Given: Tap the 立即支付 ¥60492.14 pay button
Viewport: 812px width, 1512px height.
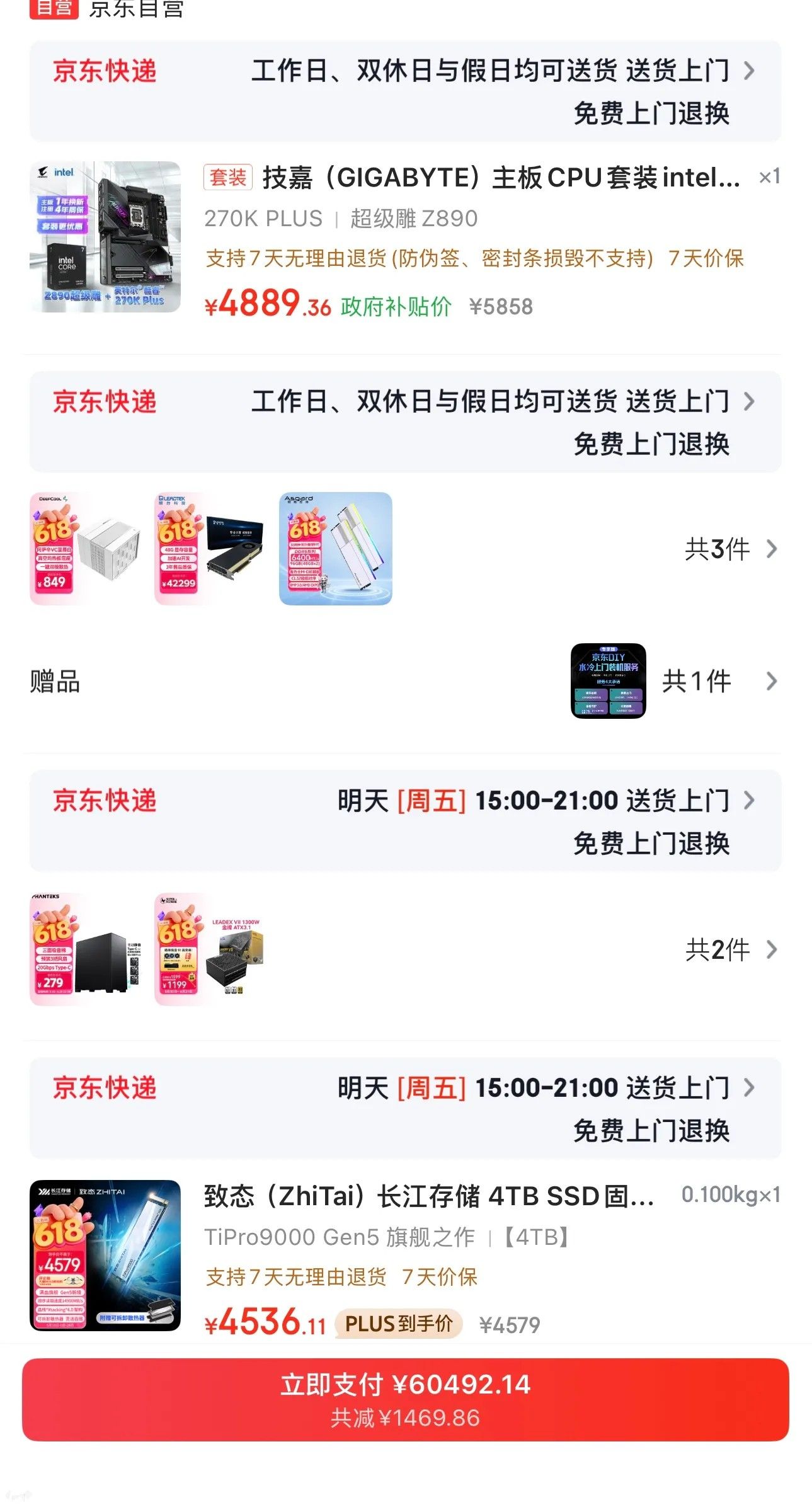Looking at the screenshot, I should pyautogui.click(x=405, y=1400).
